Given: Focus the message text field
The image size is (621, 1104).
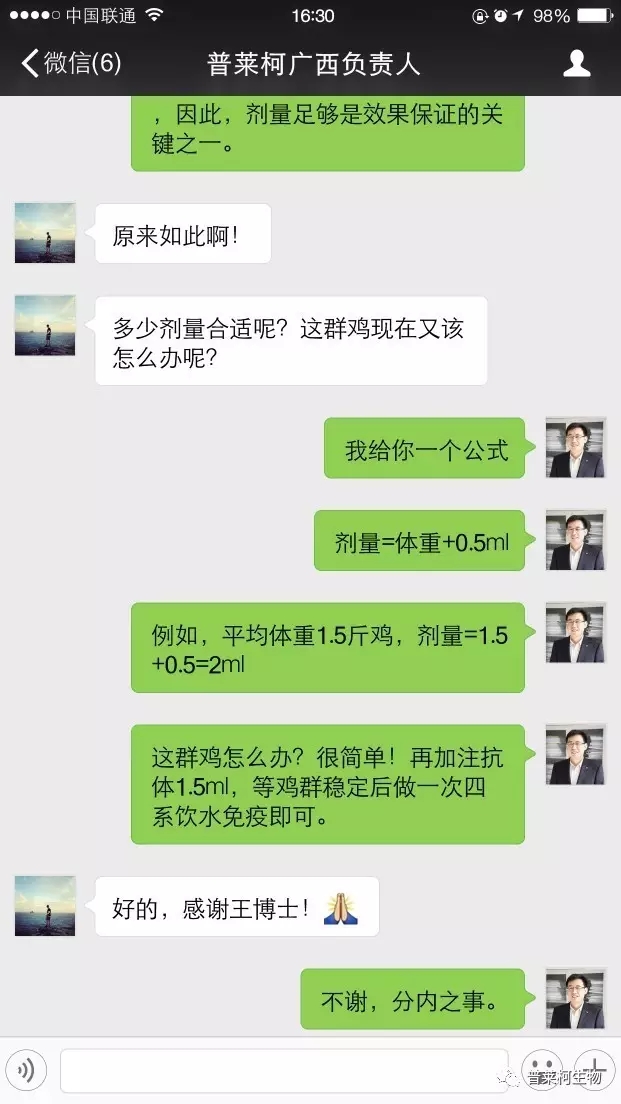Looking at the screenshot, I should 283,1071.
